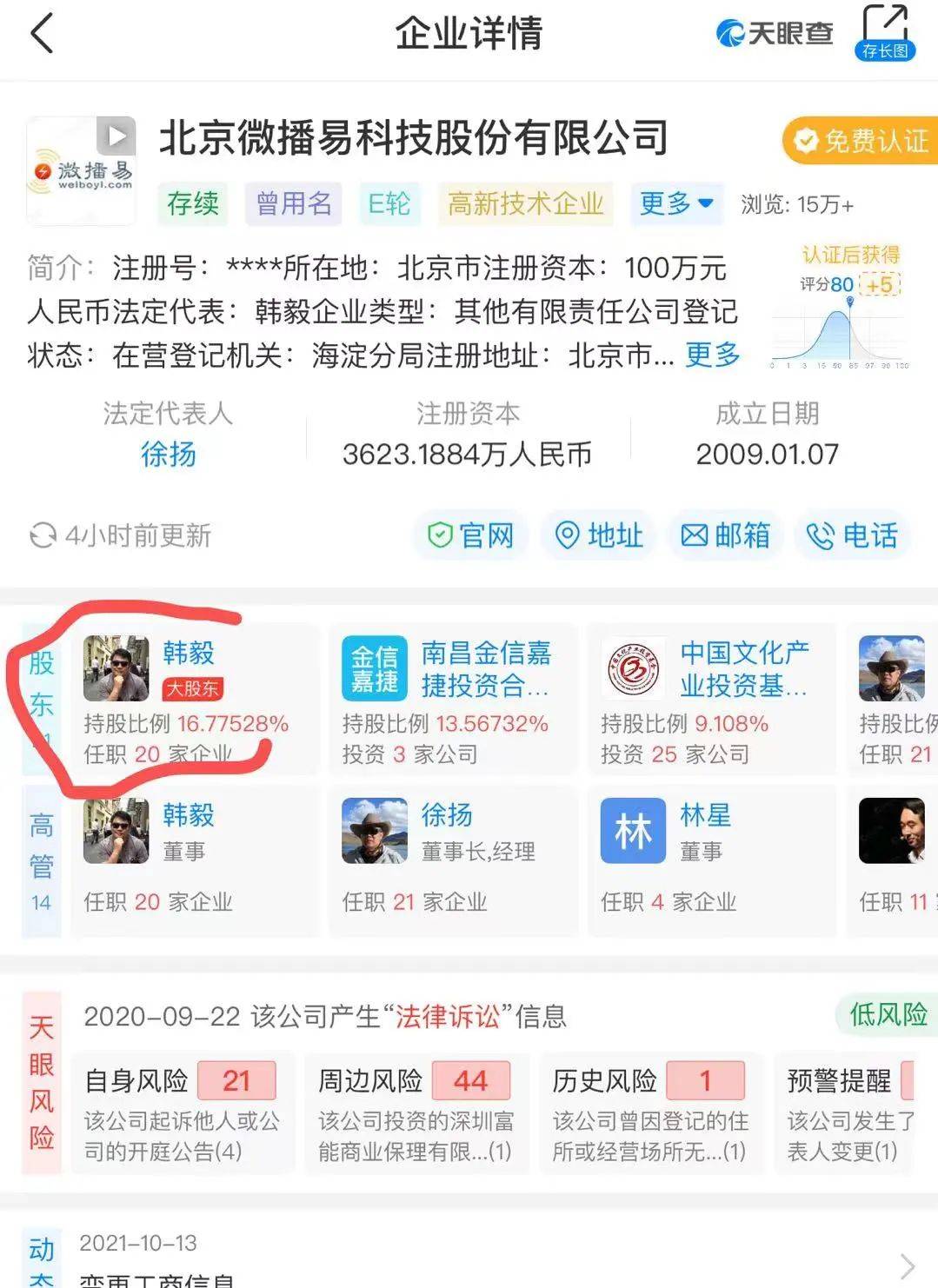
Task: Switch to the 天眼风险 risk tab
Action: (41, 1084)
